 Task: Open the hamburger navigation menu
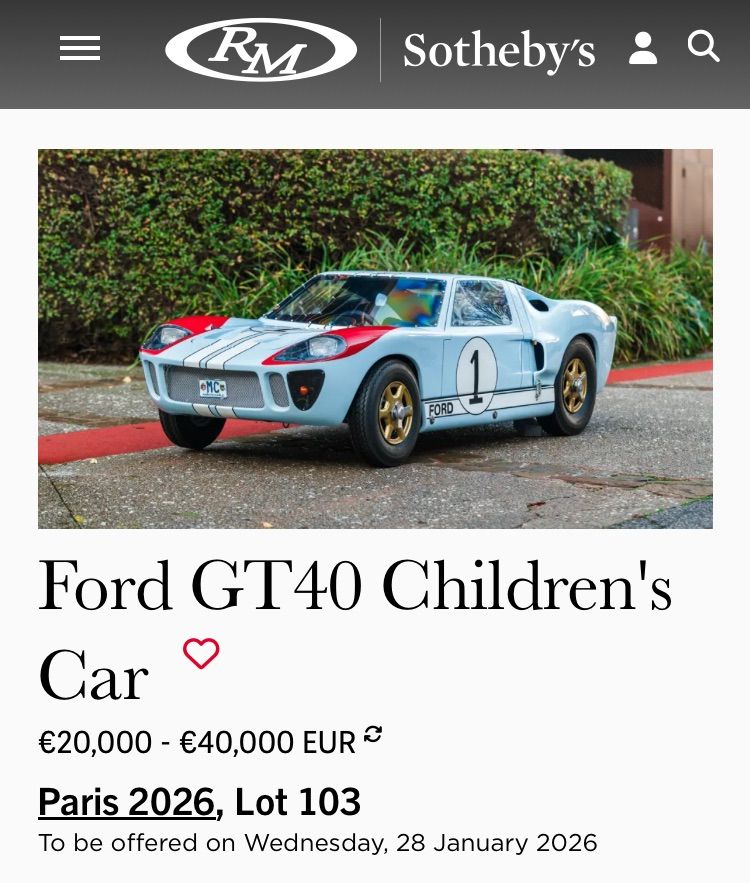(x=80, y=48)
